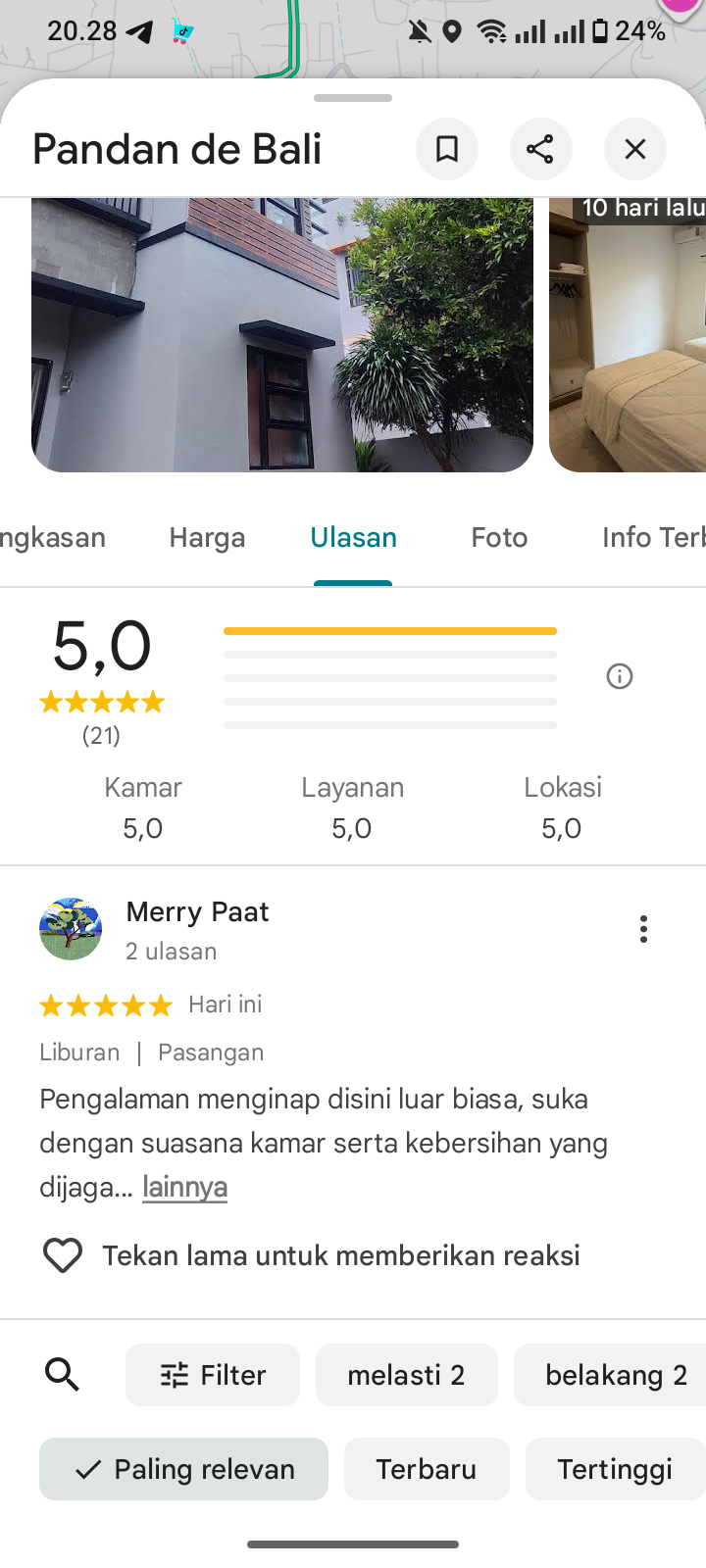Open the overflow menu on Merry Paat's review
Viewport: 706px width, 1568px height.
[643, 929]
